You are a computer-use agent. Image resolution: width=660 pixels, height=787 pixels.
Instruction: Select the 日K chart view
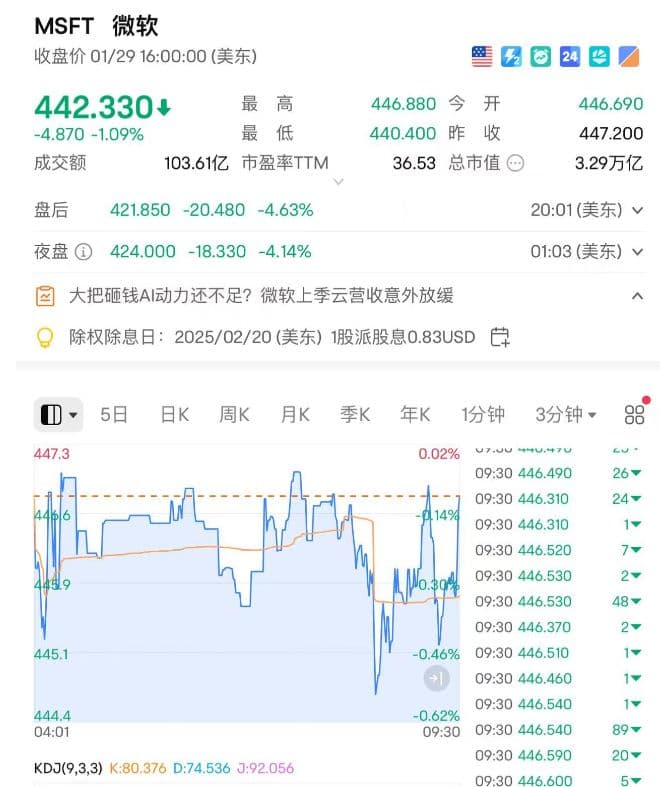(175, 414)
